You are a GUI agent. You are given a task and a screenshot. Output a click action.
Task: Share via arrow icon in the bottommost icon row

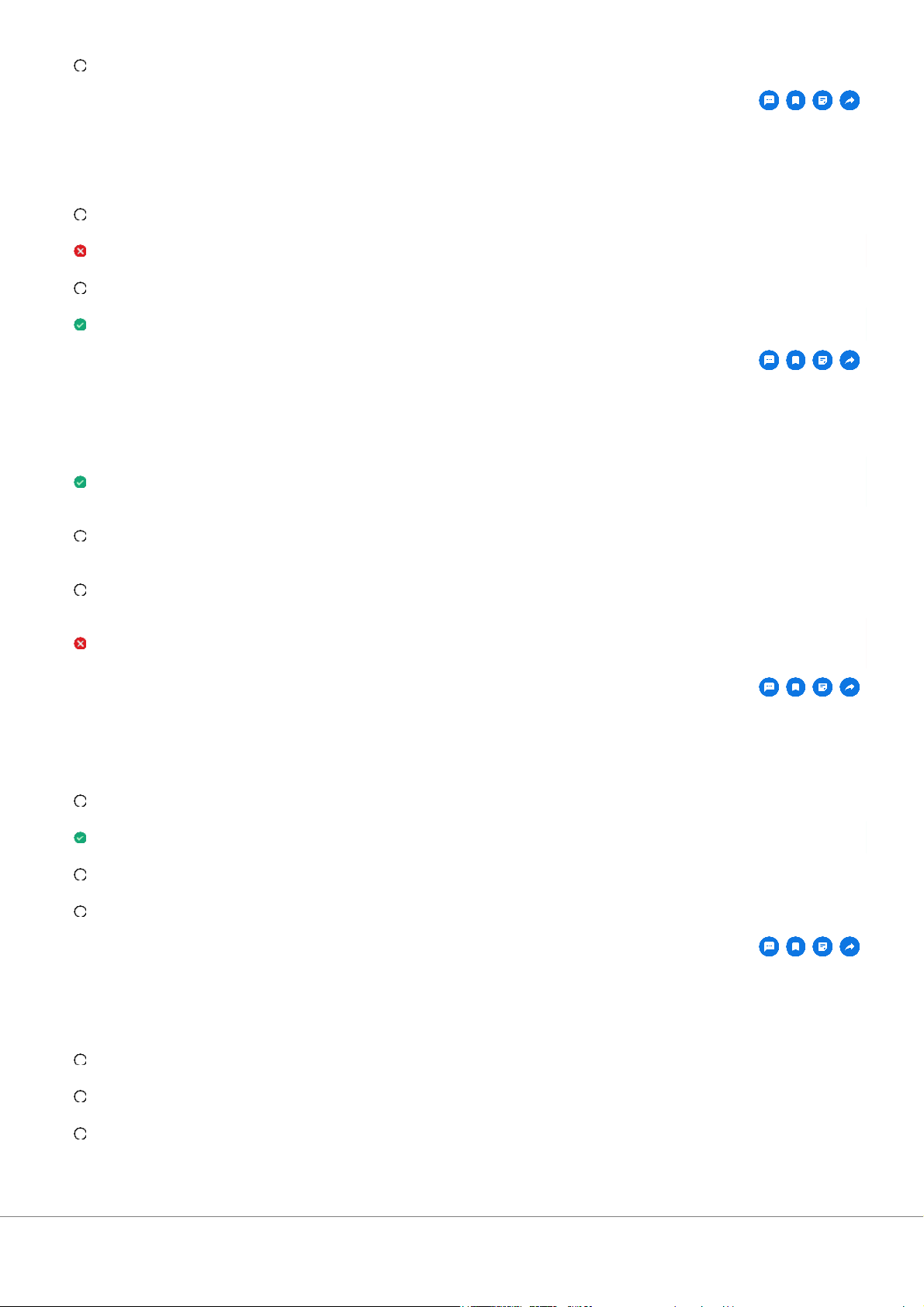(x=850, y=947)
